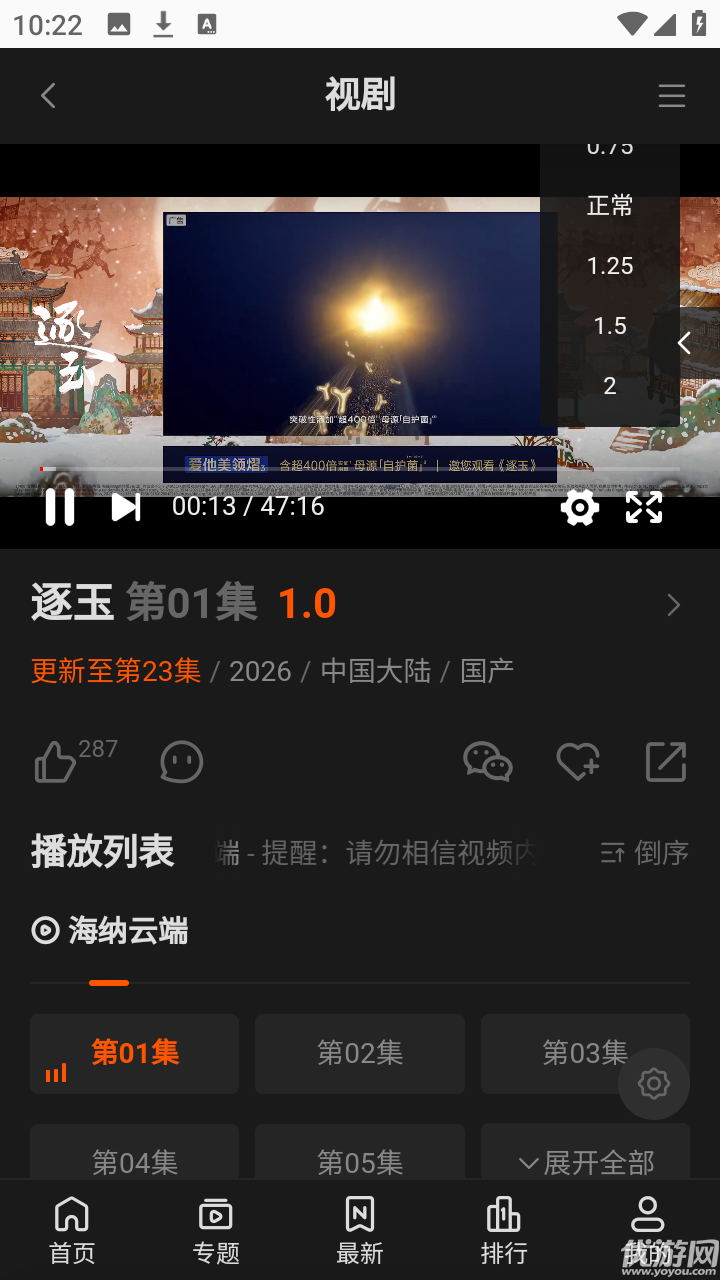
Task: Like the show with the thumbs-up
Action: 57,762
